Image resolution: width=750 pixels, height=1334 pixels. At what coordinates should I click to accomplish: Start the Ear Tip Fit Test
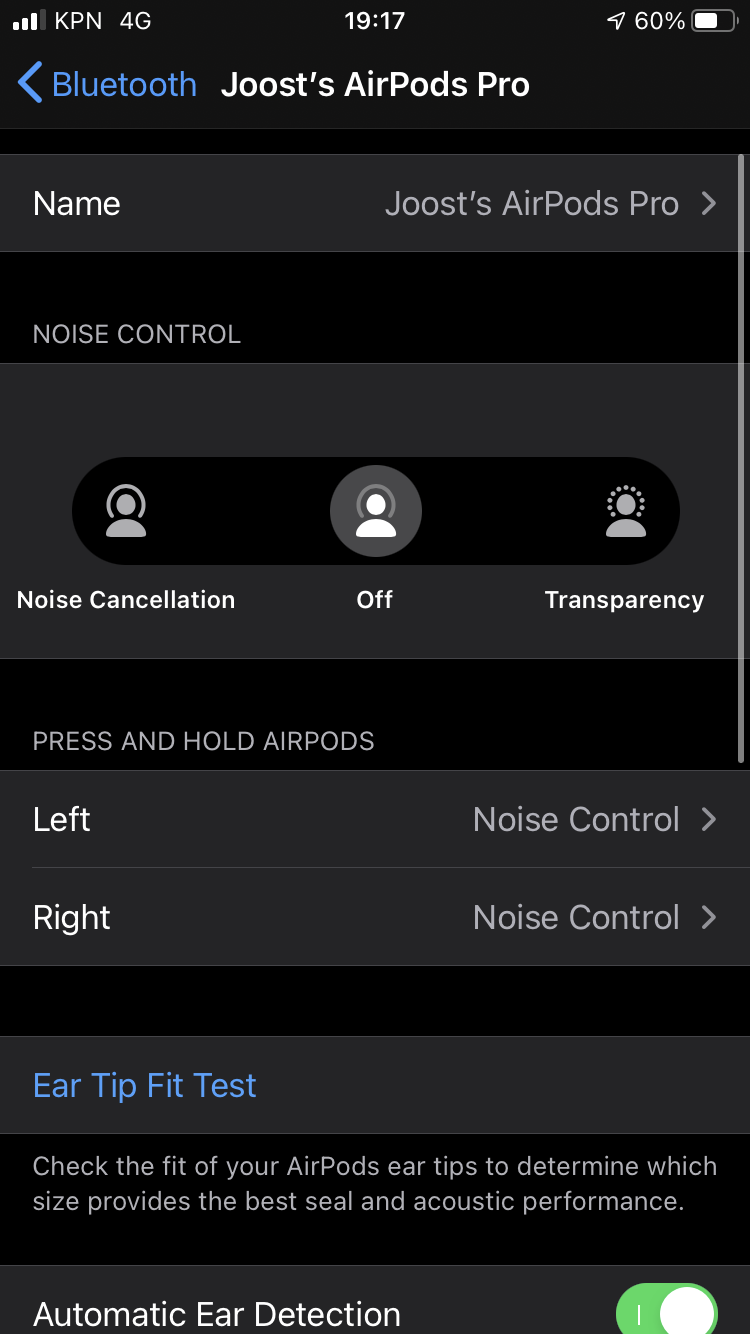[145, 1085]
